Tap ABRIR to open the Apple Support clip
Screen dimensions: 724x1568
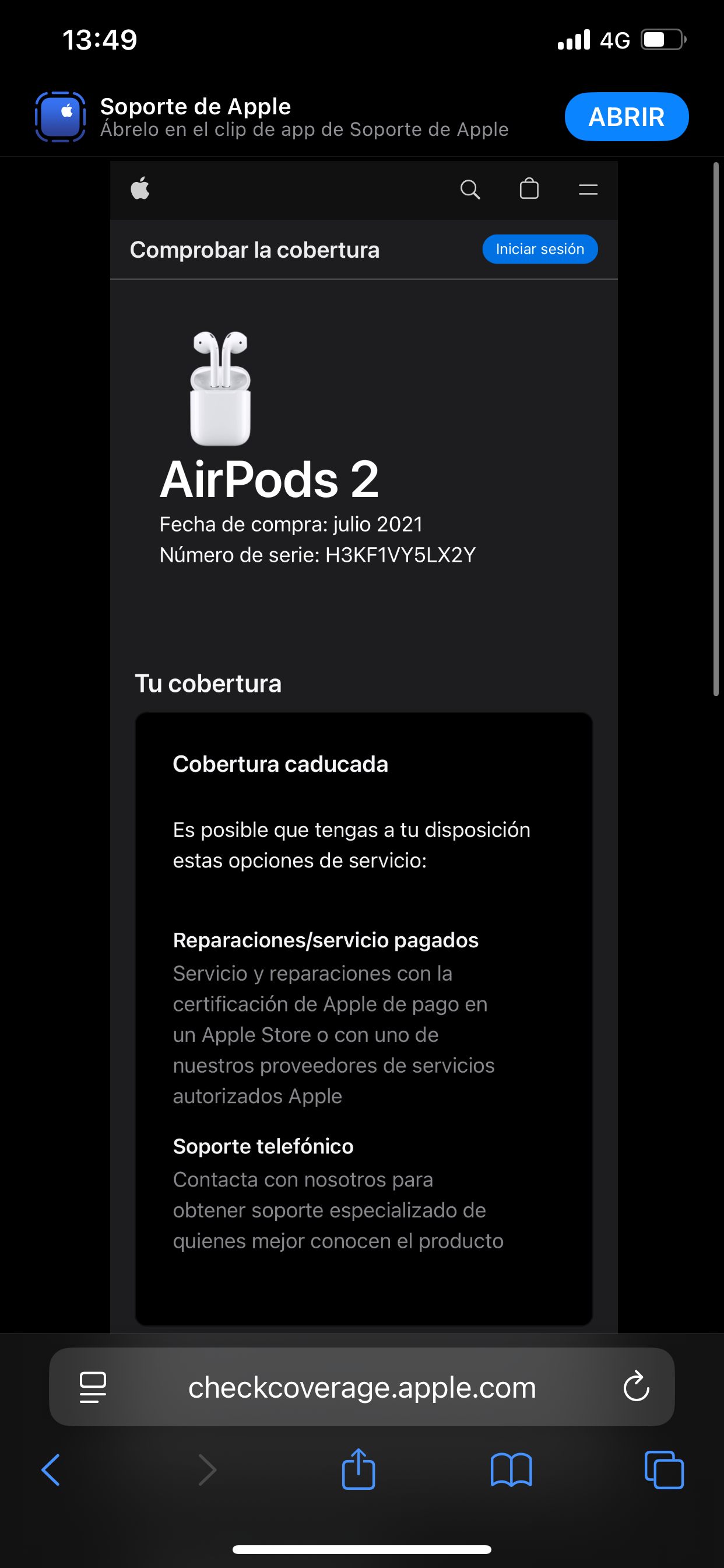point(626,116)
